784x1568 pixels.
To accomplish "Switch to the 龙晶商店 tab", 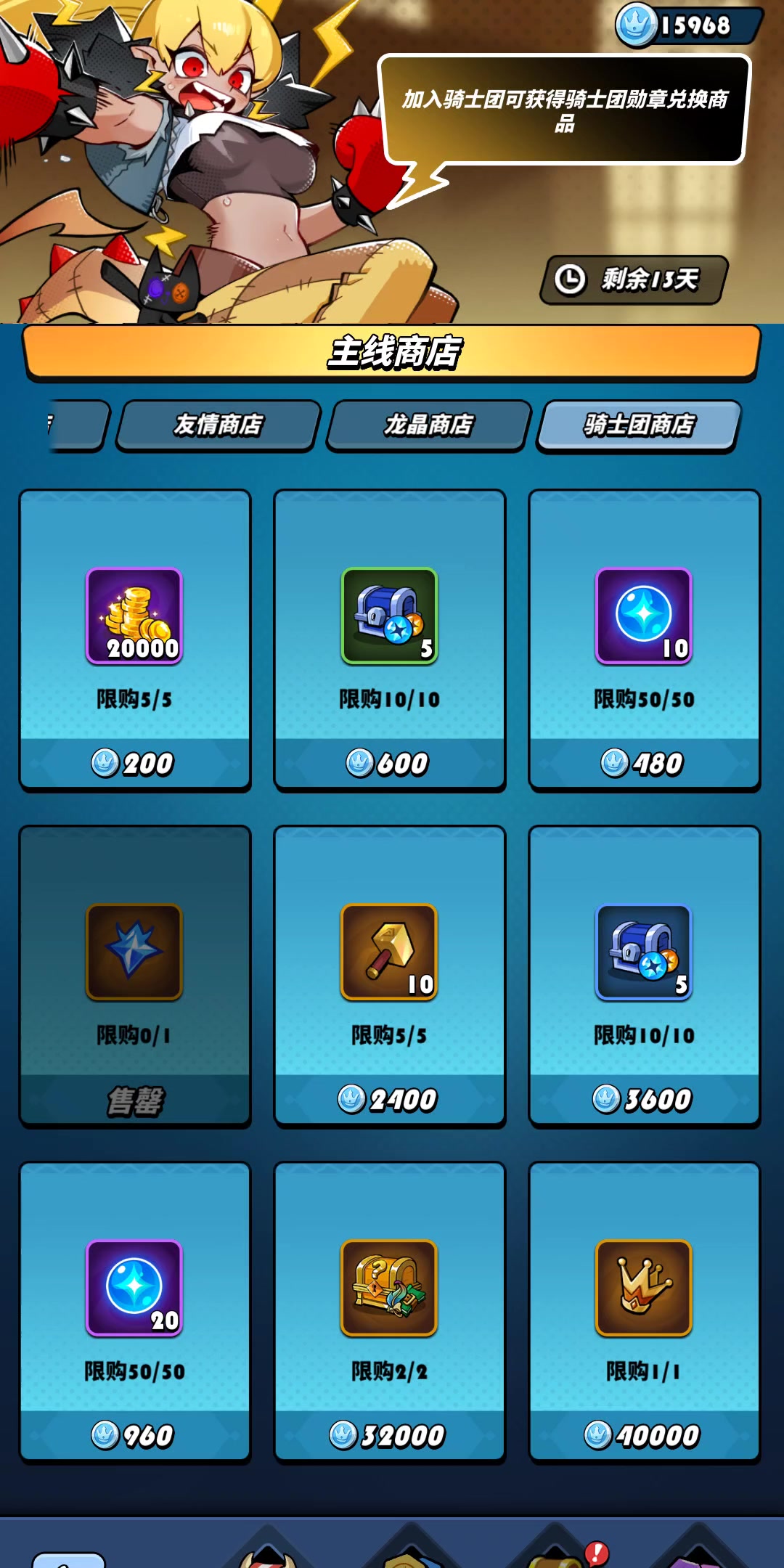I will click(x=429, y=425).
